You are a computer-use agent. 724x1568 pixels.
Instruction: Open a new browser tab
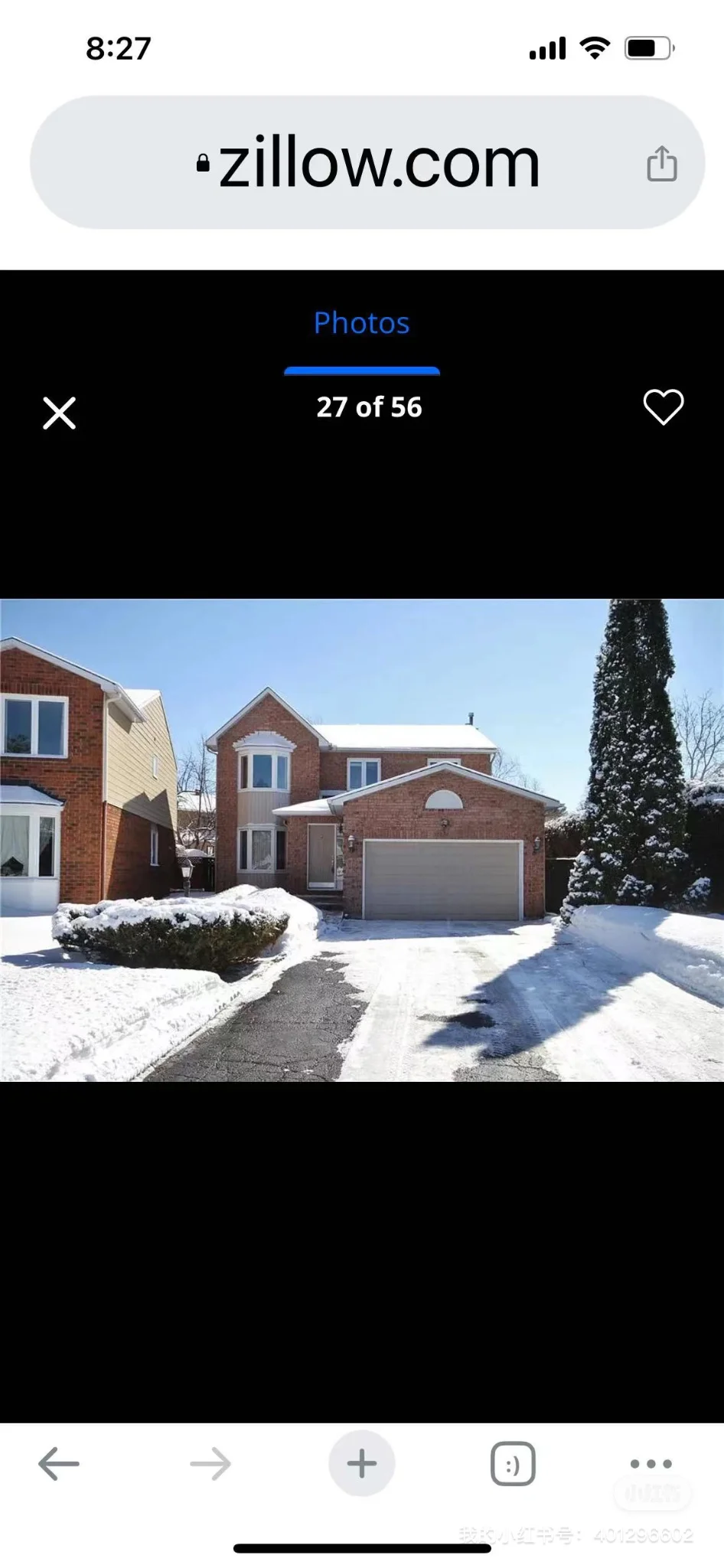tap(361, 1463)
